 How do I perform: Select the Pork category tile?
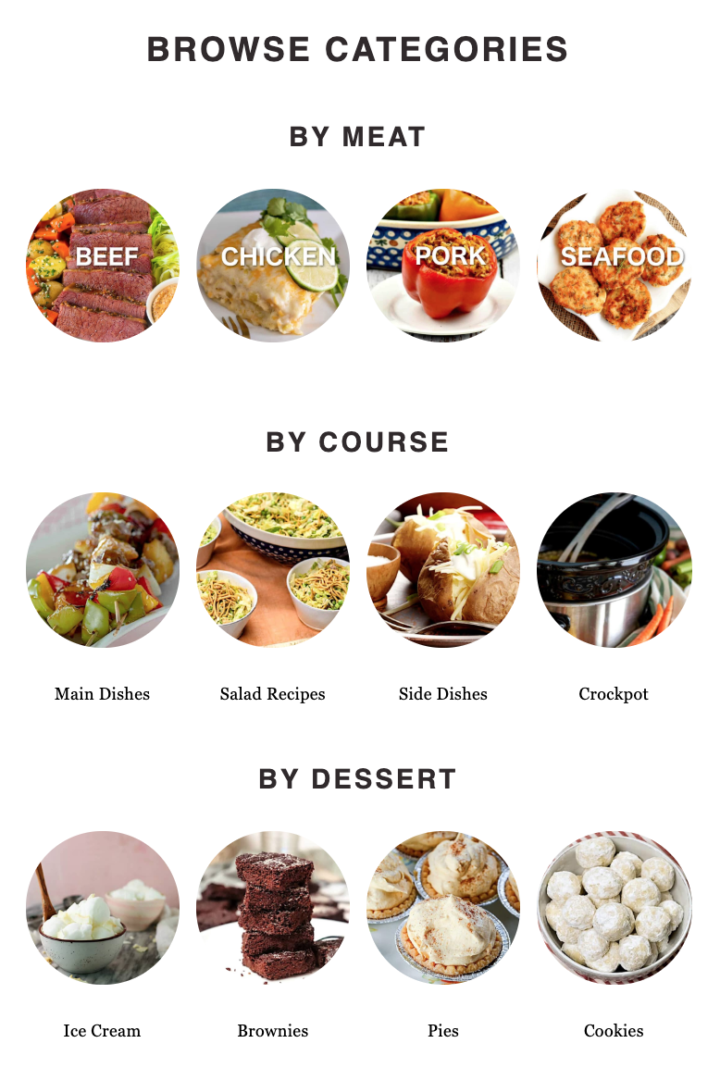coord(443,265)
